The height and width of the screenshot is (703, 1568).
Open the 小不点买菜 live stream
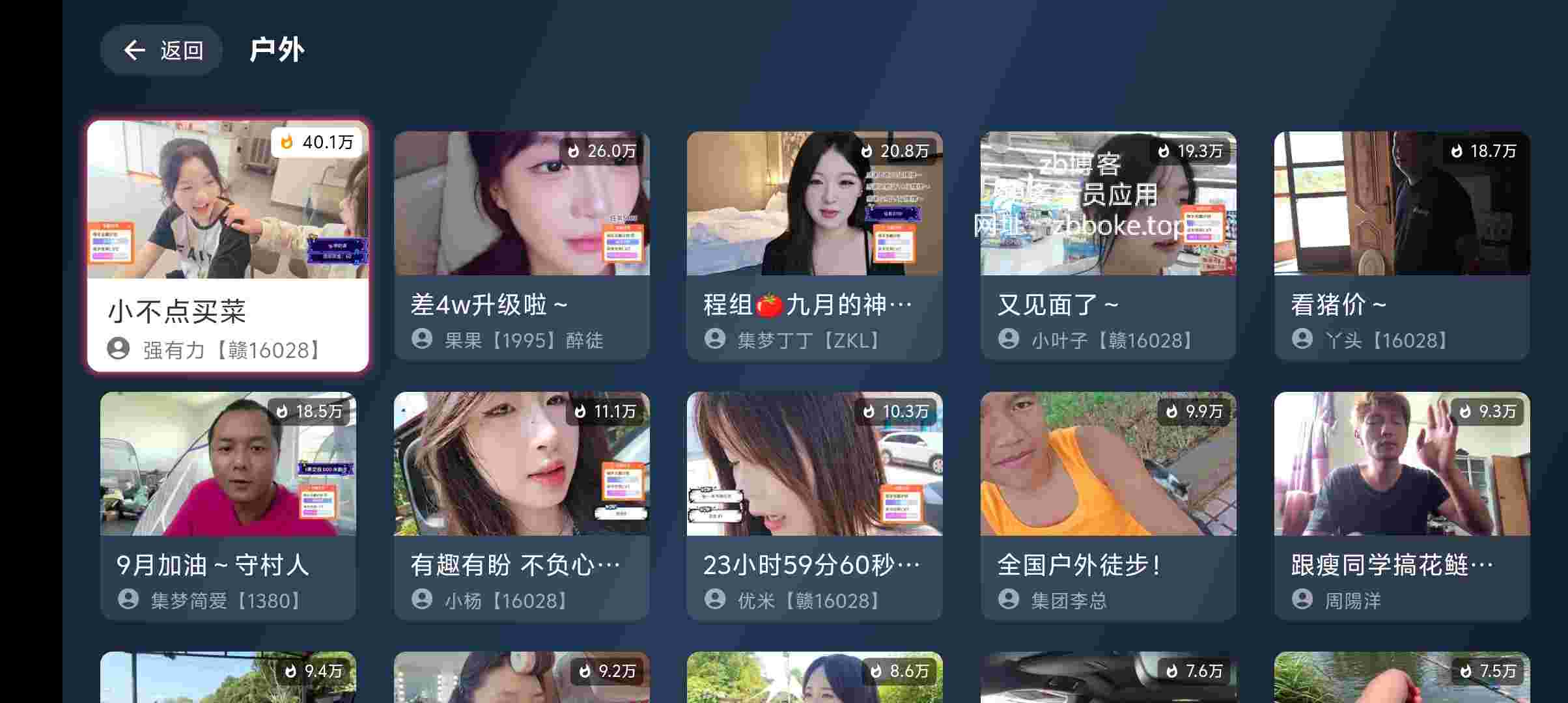click(x=228, y=245)
